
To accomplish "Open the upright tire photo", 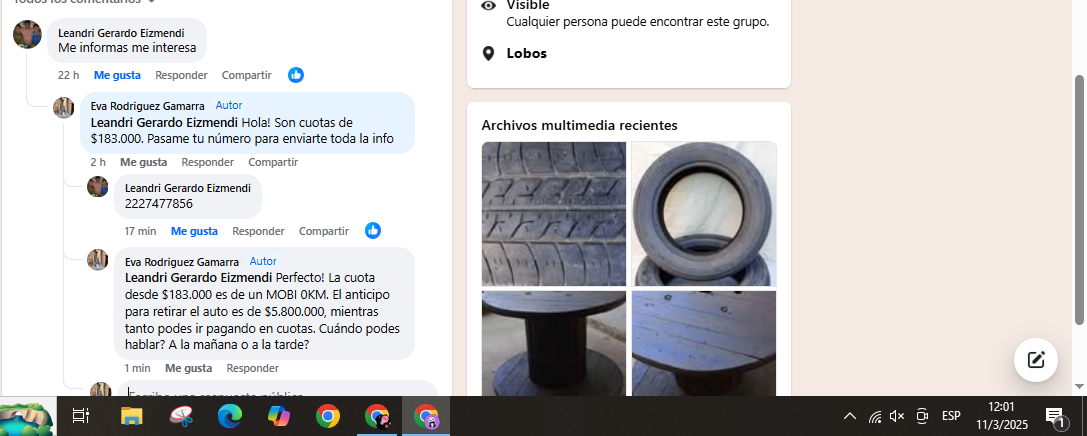I will 703,213.
